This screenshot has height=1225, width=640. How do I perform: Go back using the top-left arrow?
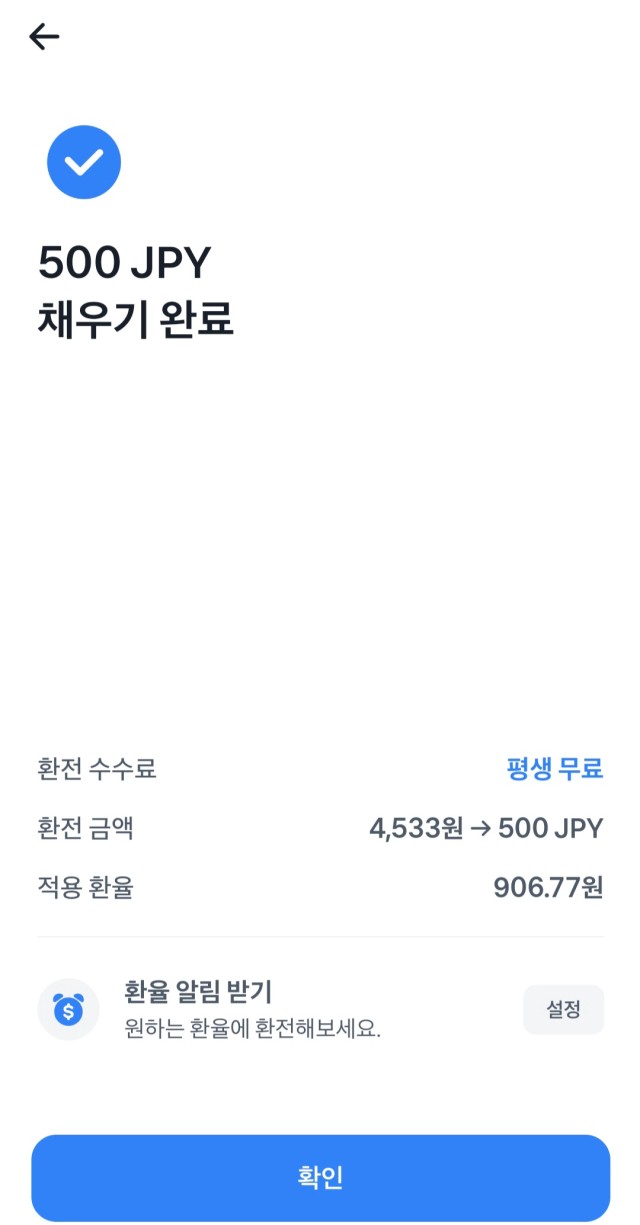click(x=44, y=37)
